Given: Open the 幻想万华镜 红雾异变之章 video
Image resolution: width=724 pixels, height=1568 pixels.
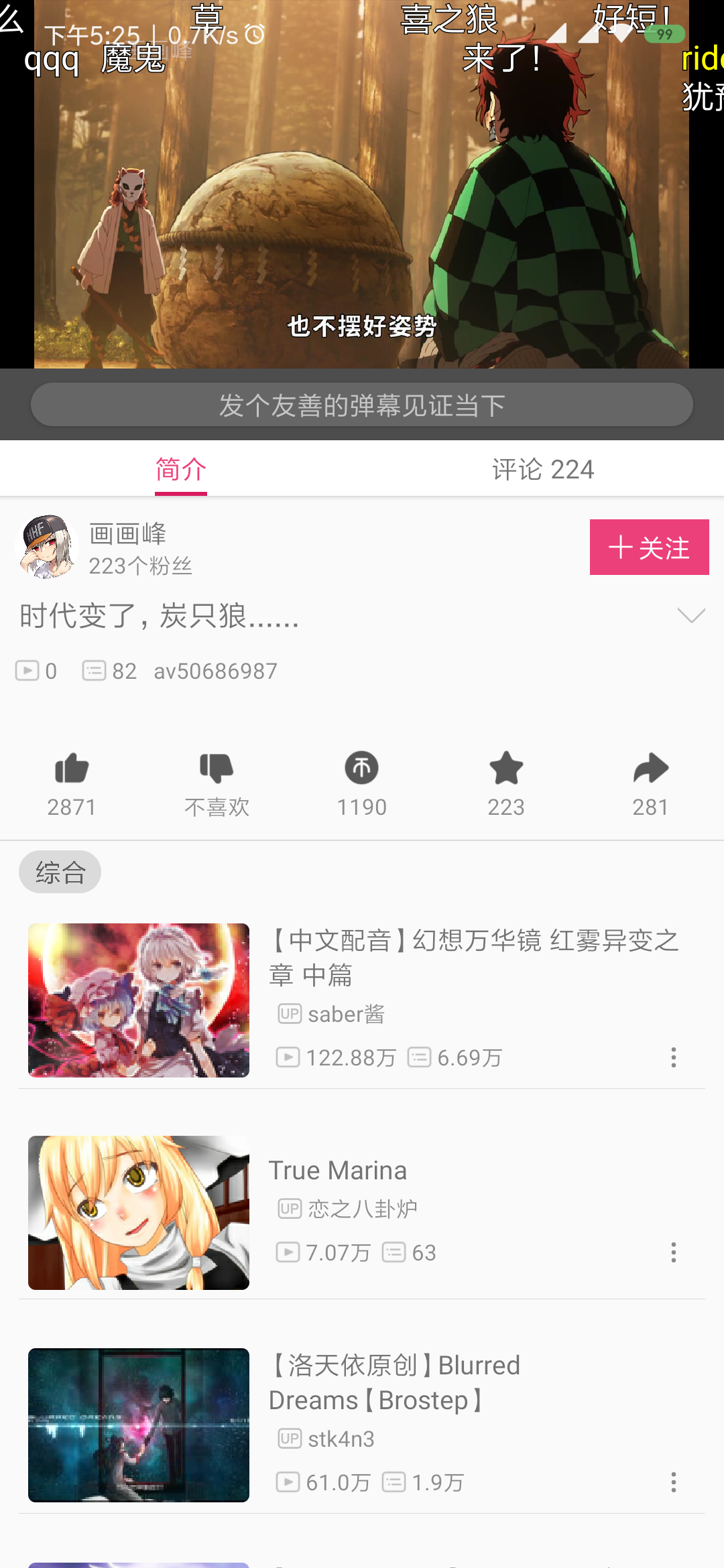Looking at the screenshot, I should [362, 1000].
